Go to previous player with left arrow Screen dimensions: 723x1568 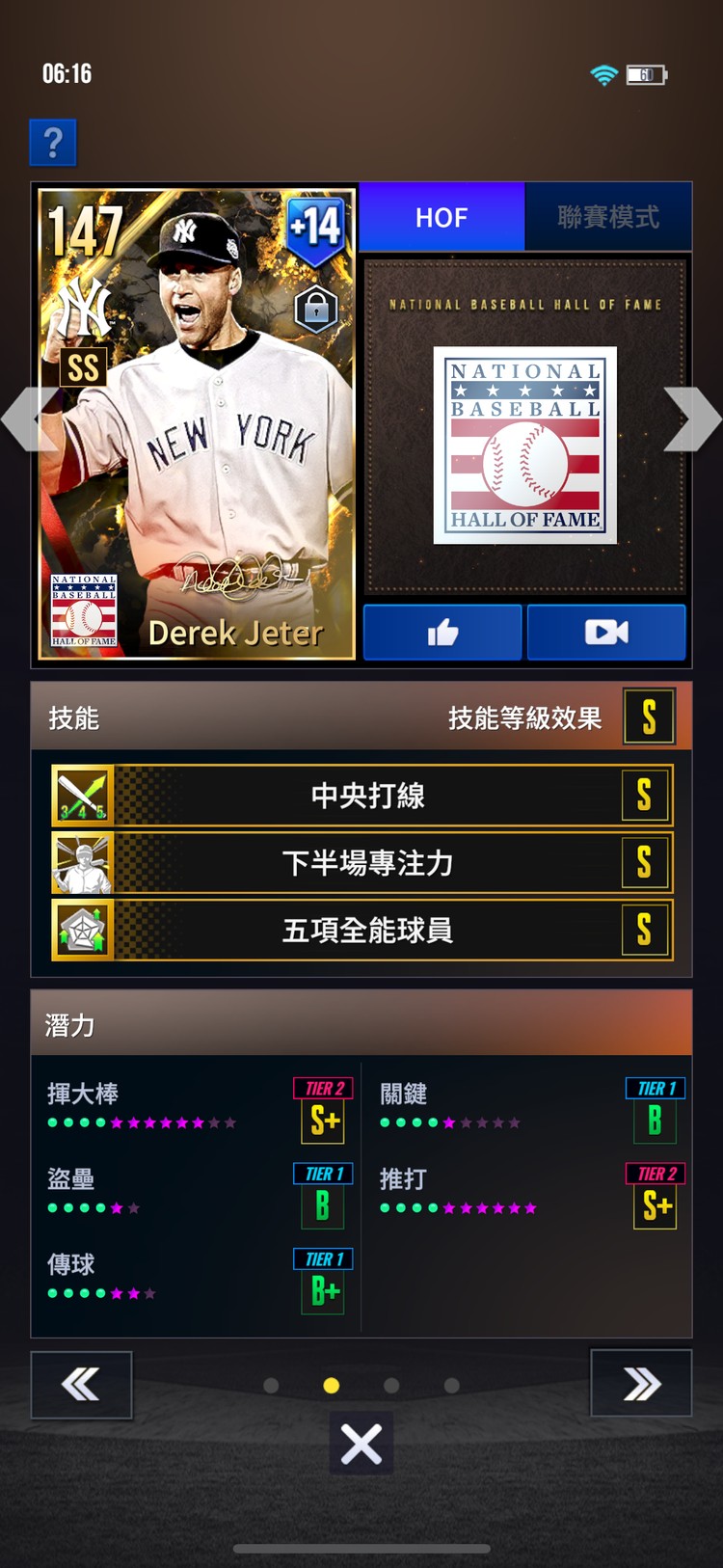tap(29, 419)
